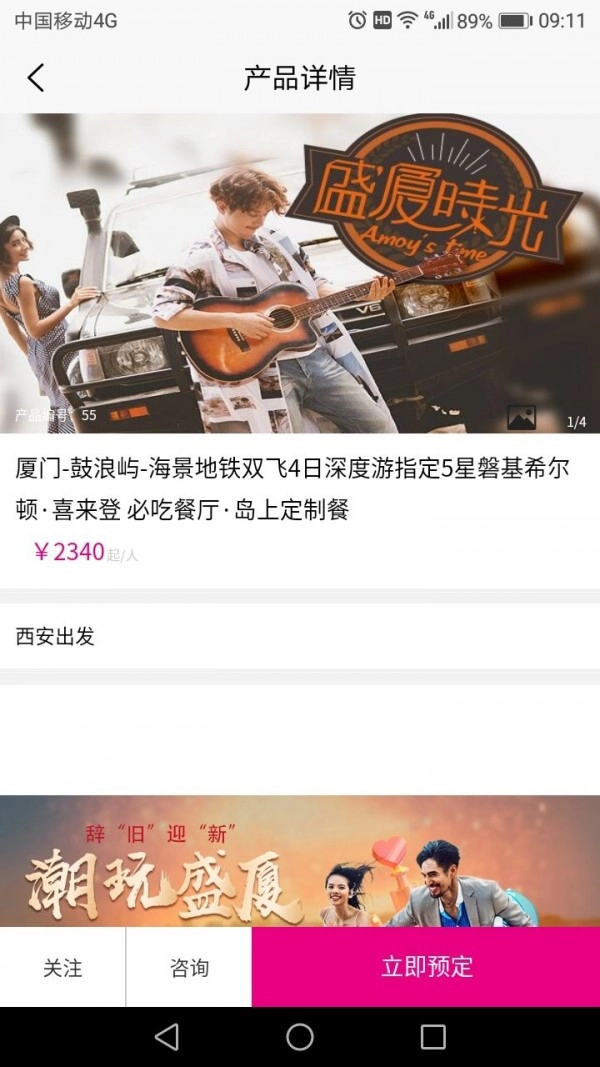
Task: Tap 关注 to follow this product
Action: pyautogui.click(x=63, y=967)
